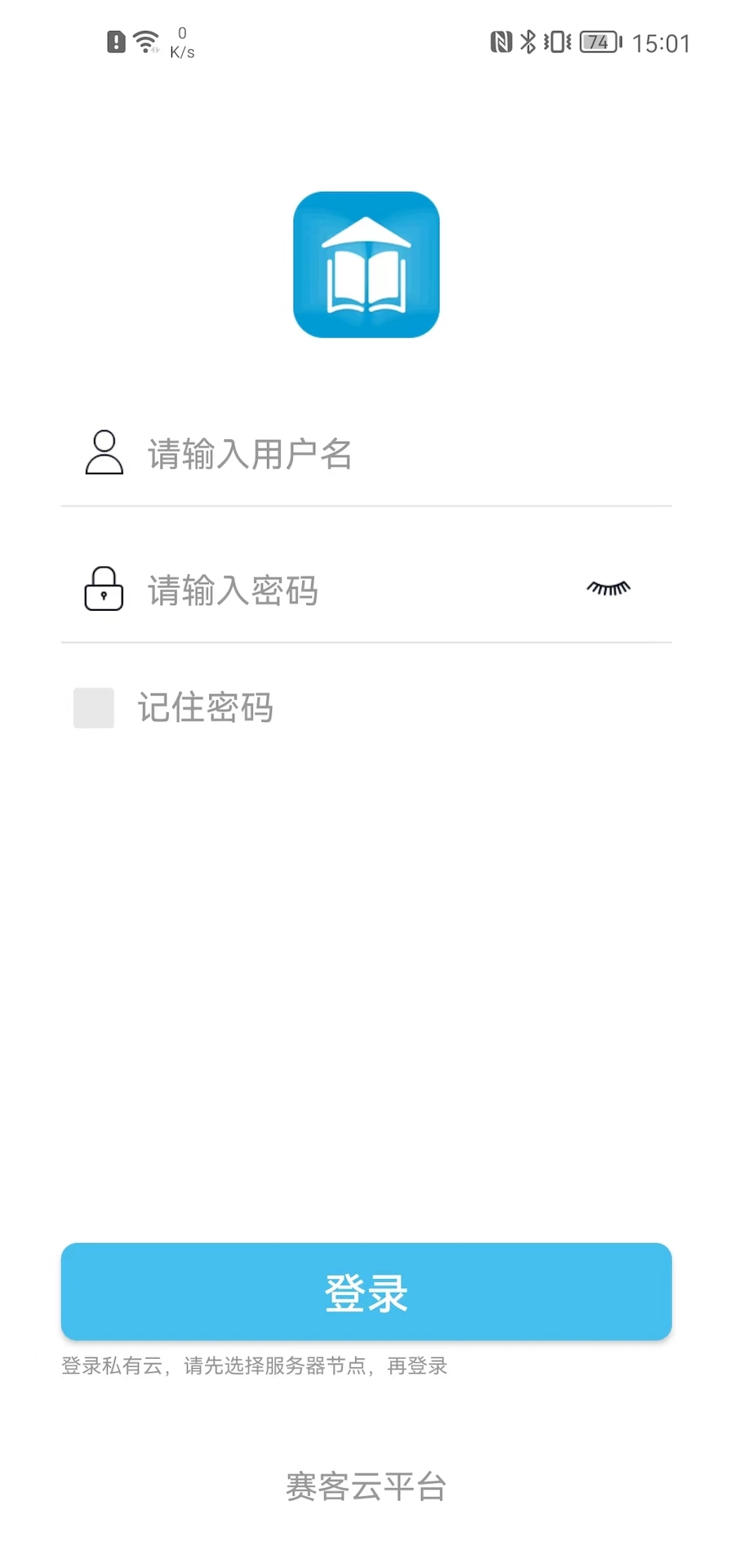Select the 赛客云平台 label
Viewport: 733px width, 1568px height.
(365, 1486)
